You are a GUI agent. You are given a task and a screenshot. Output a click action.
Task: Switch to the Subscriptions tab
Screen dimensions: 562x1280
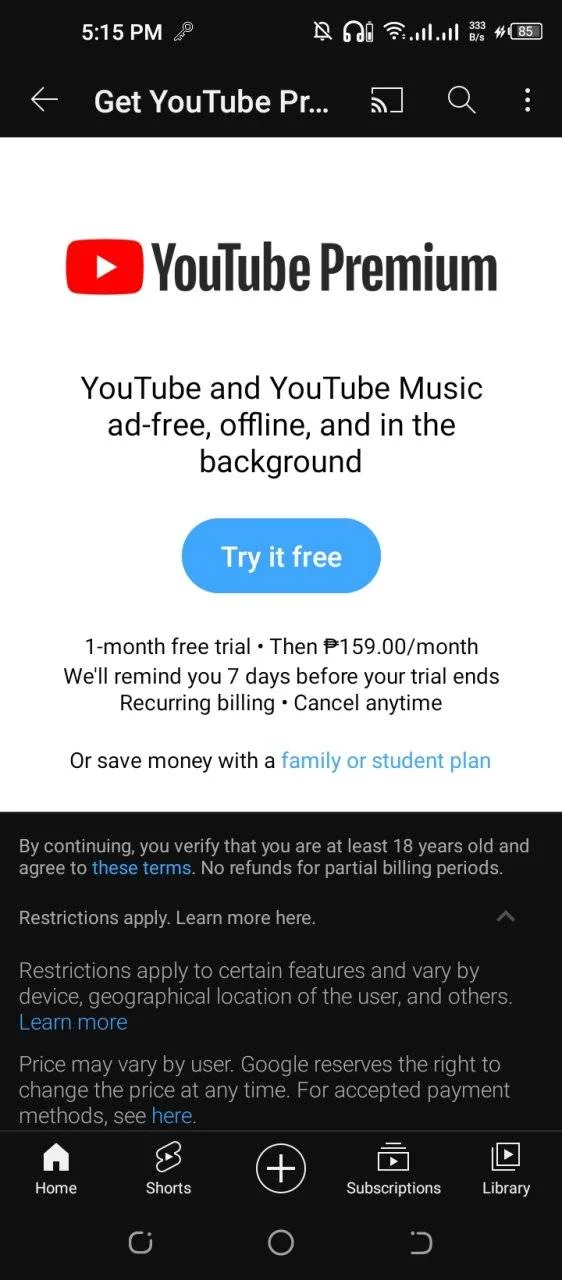pos(393,1169)
